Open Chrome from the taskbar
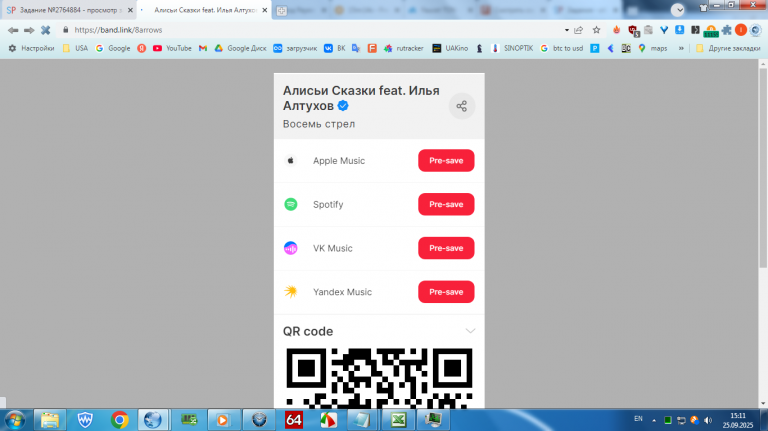This screenshot has height=431, width=768. click(119, 419)
